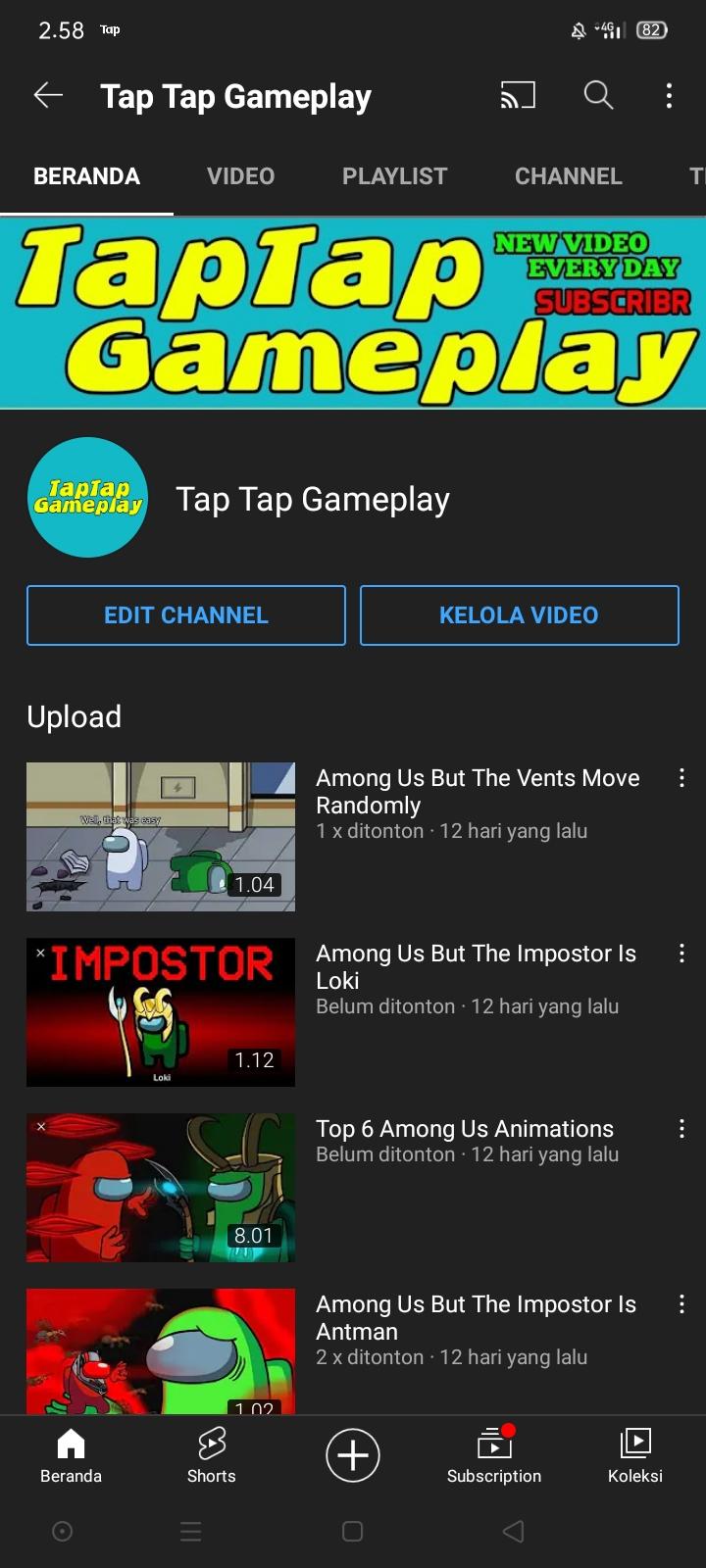Tap the create plus button

(353, 1455)
